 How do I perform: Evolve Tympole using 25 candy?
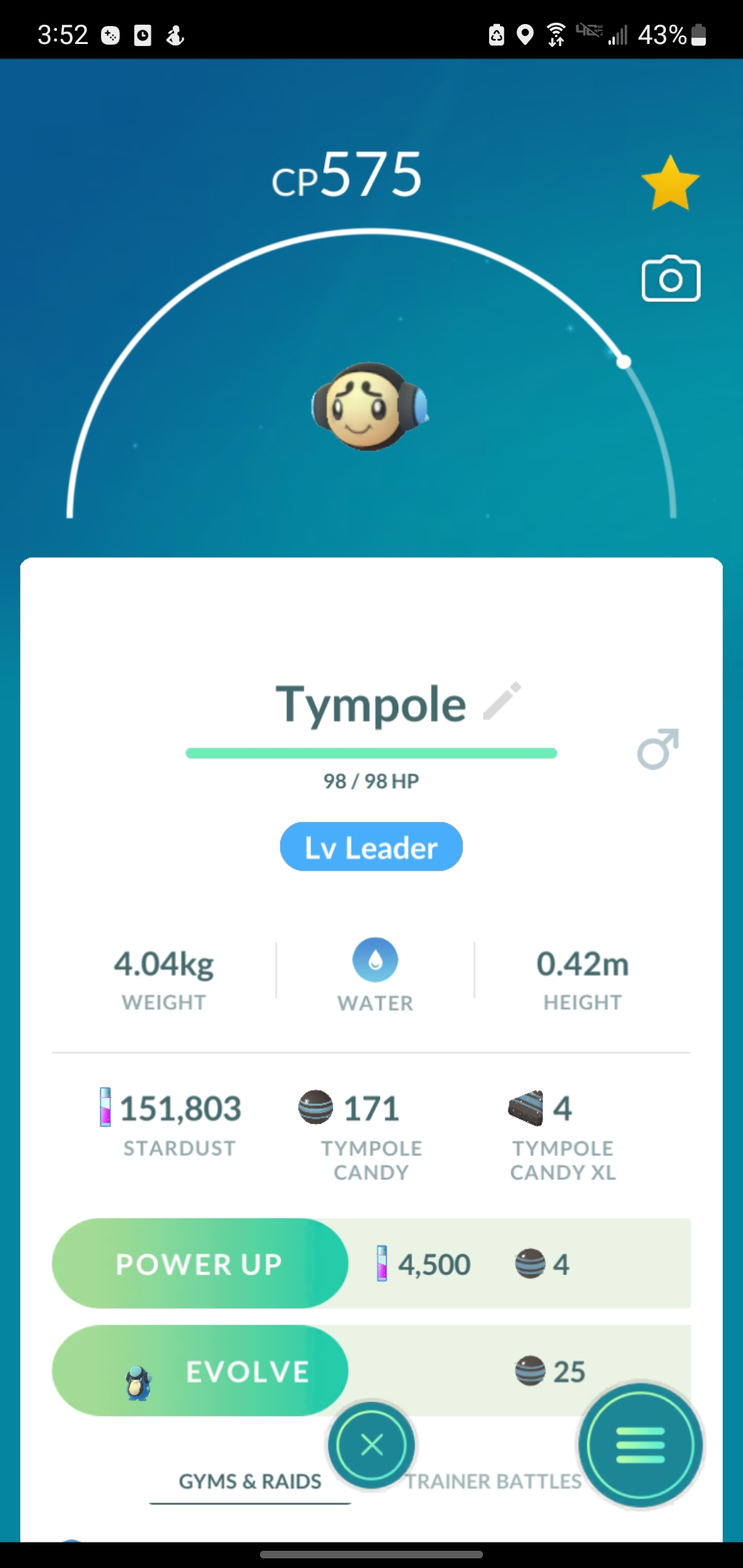(200, 1371)
